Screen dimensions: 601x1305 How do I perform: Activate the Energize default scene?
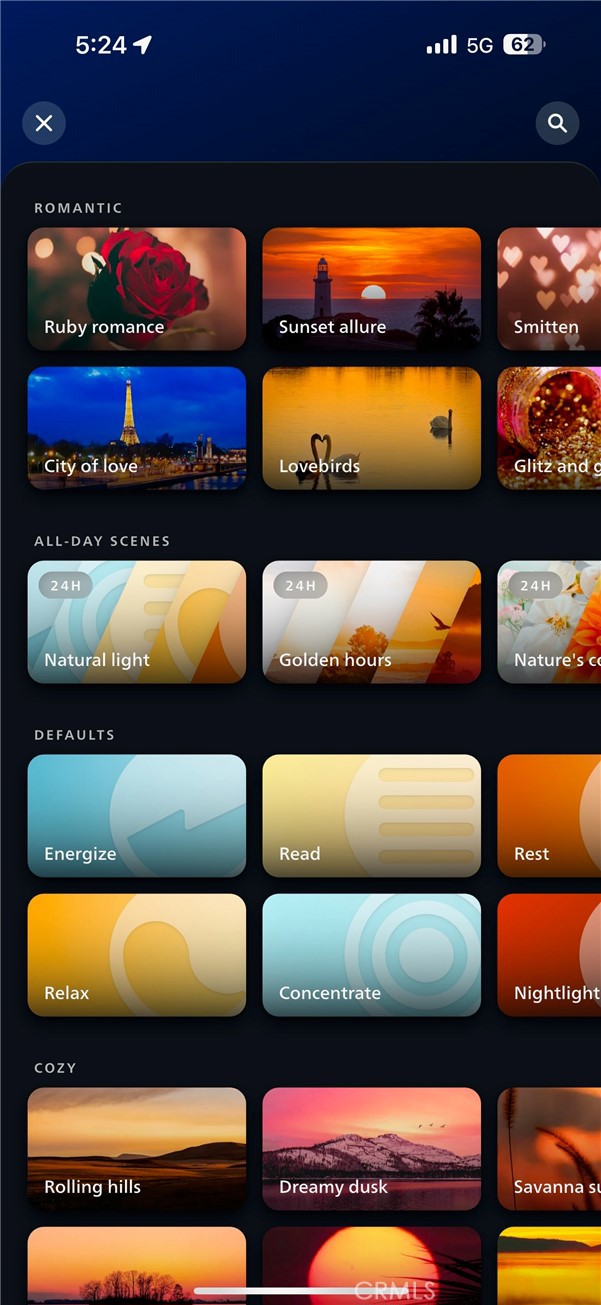click(x=137, y=816)
